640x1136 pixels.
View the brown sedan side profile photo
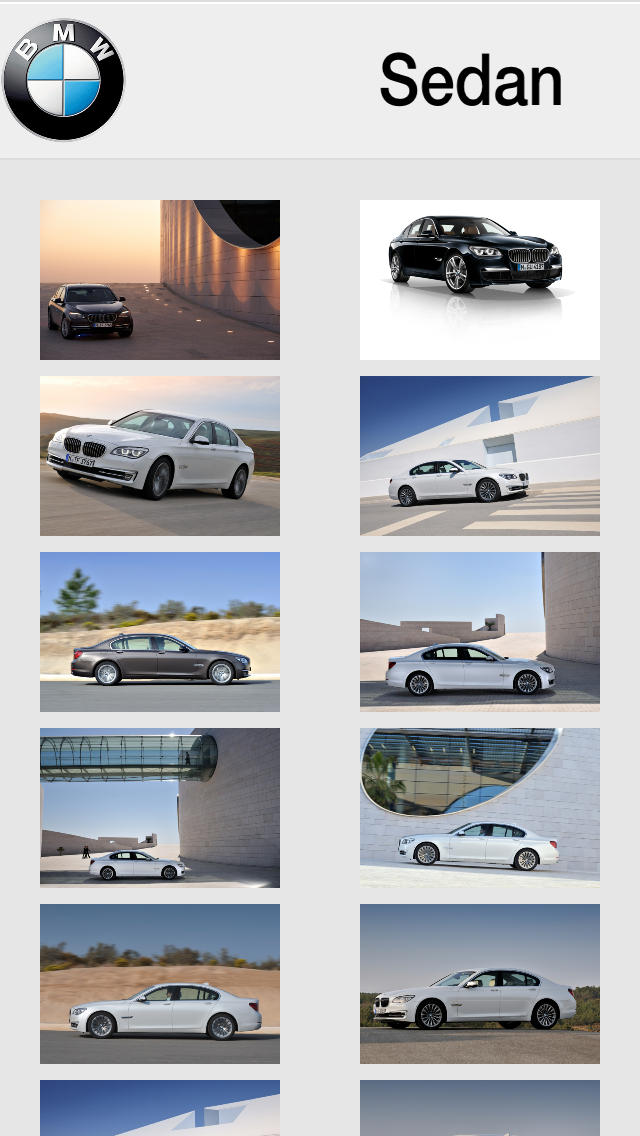pyautogui.click(x=159, y=632)
